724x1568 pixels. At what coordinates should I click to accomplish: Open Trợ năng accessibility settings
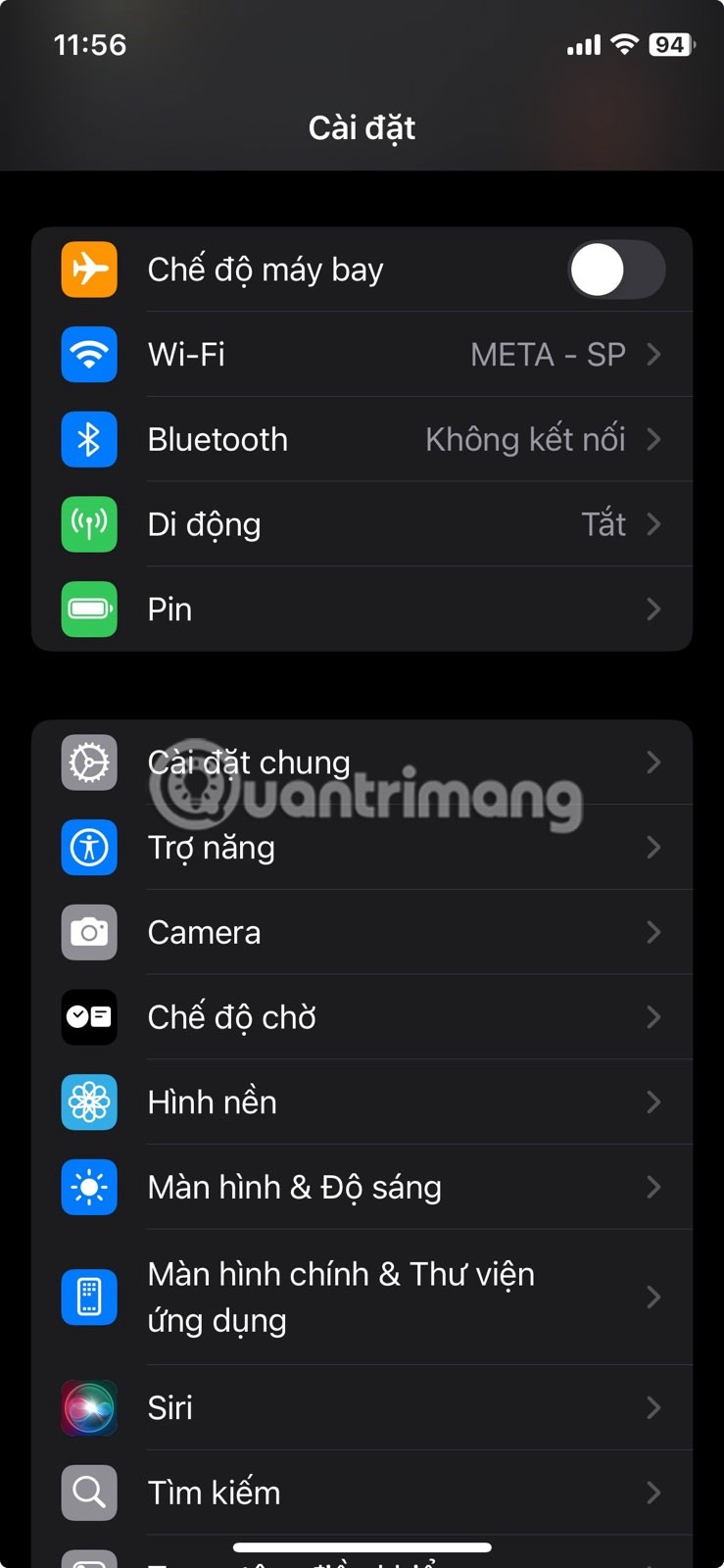coord(362,848)
